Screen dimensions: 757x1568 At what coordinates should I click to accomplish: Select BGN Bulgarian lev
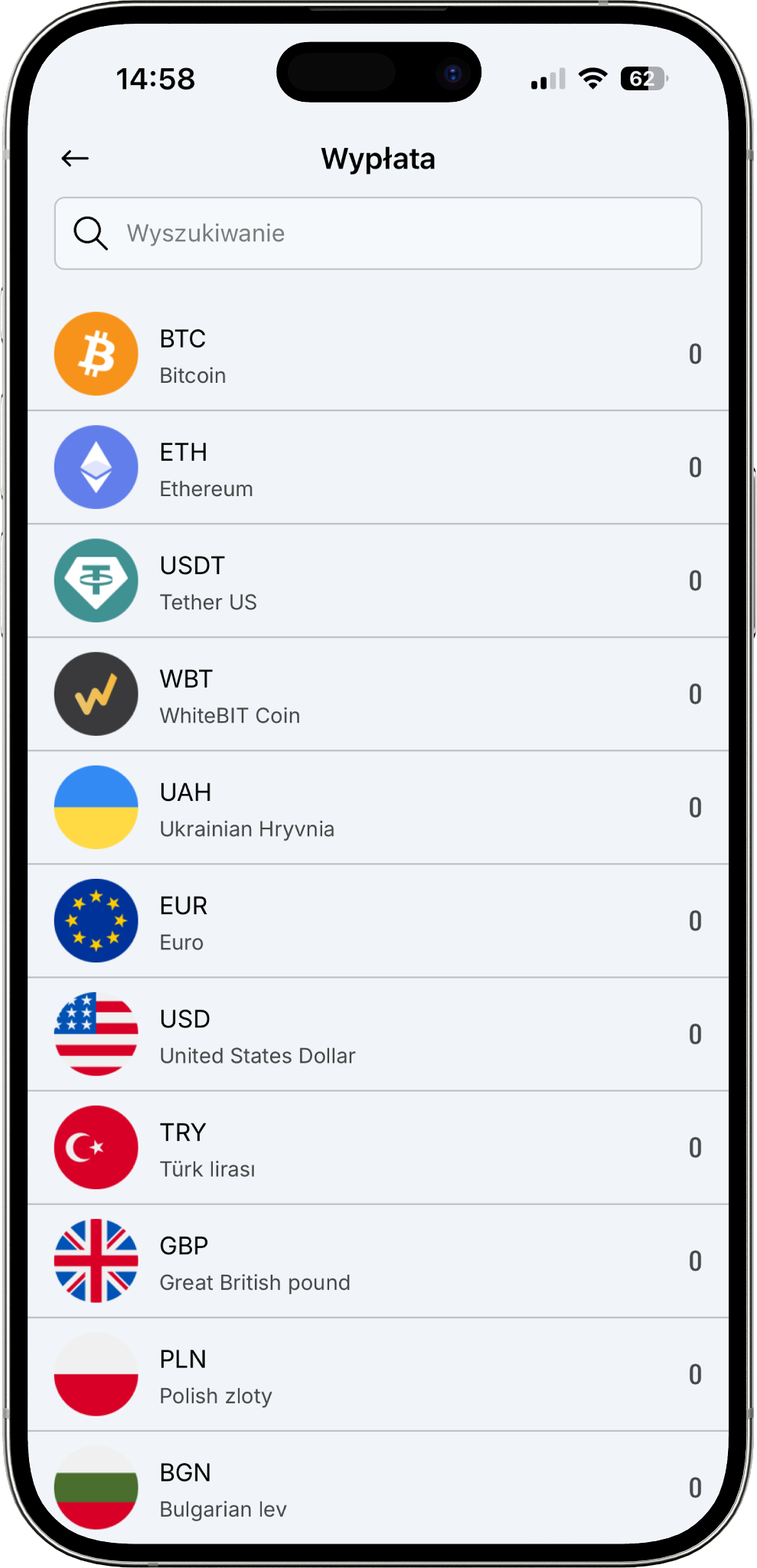[378, 1488]
